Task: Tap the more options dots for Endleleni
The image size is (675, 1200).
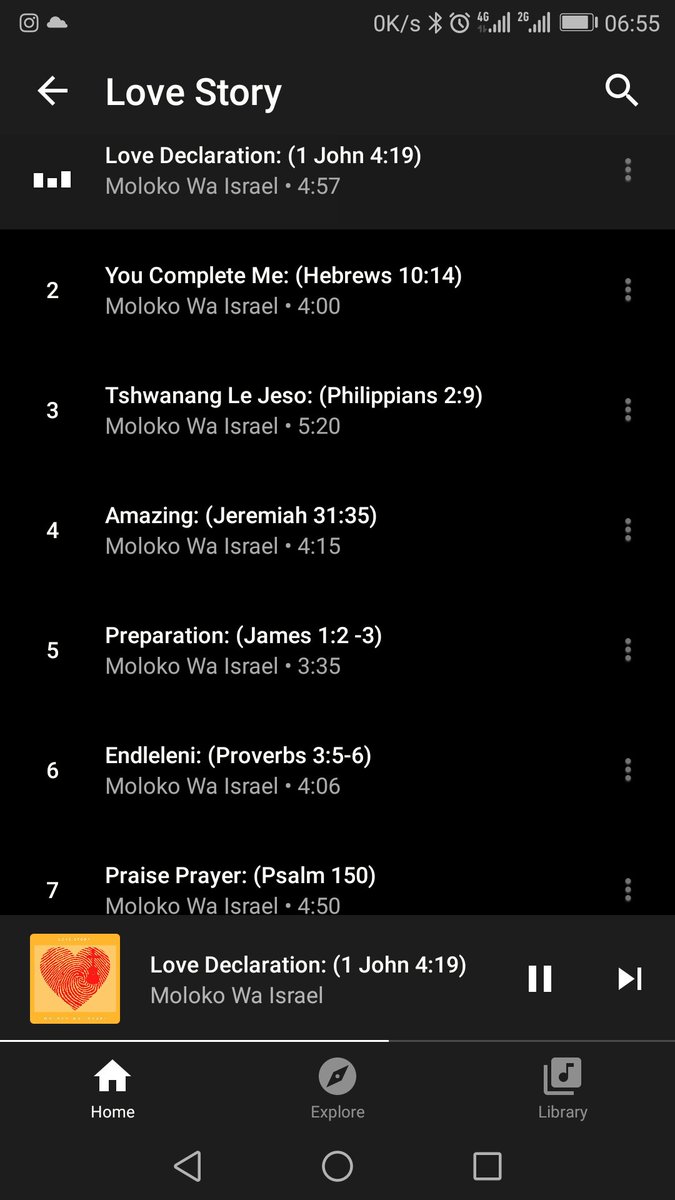Action: [628, 770]
